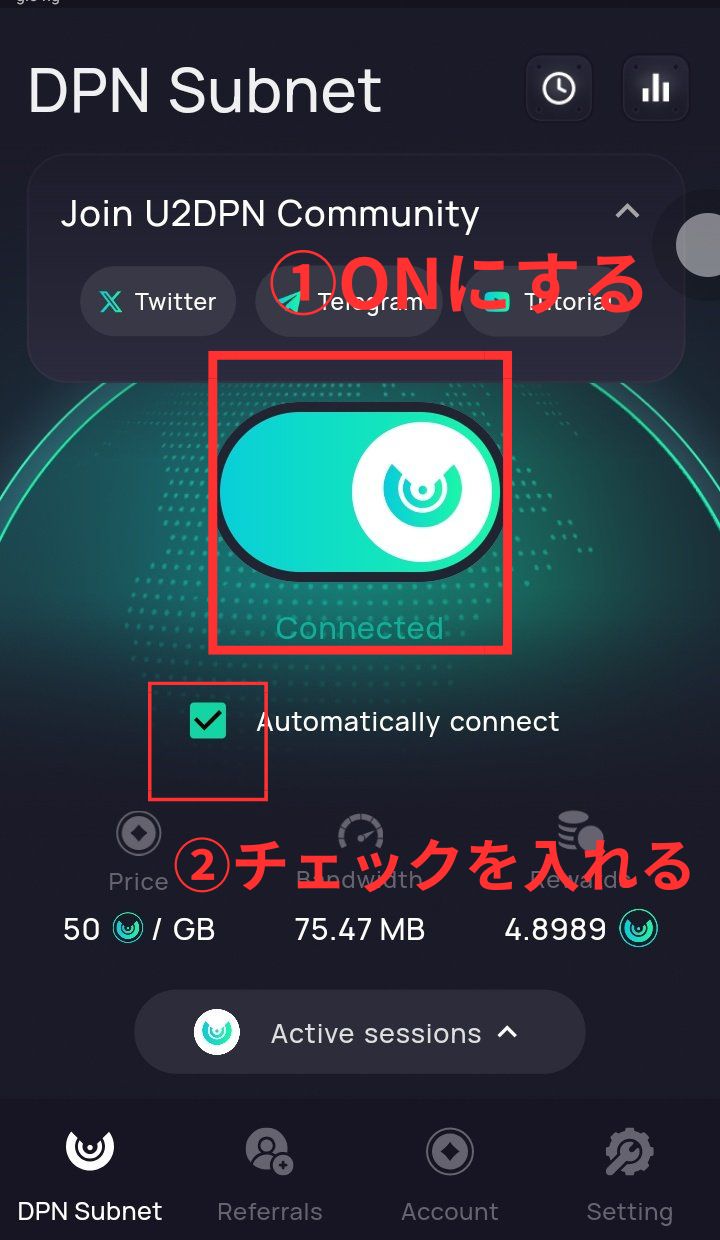This screenshot has height=1240, width=720.
Task: Switch off the Connected toggle
Action: [358, 490]
